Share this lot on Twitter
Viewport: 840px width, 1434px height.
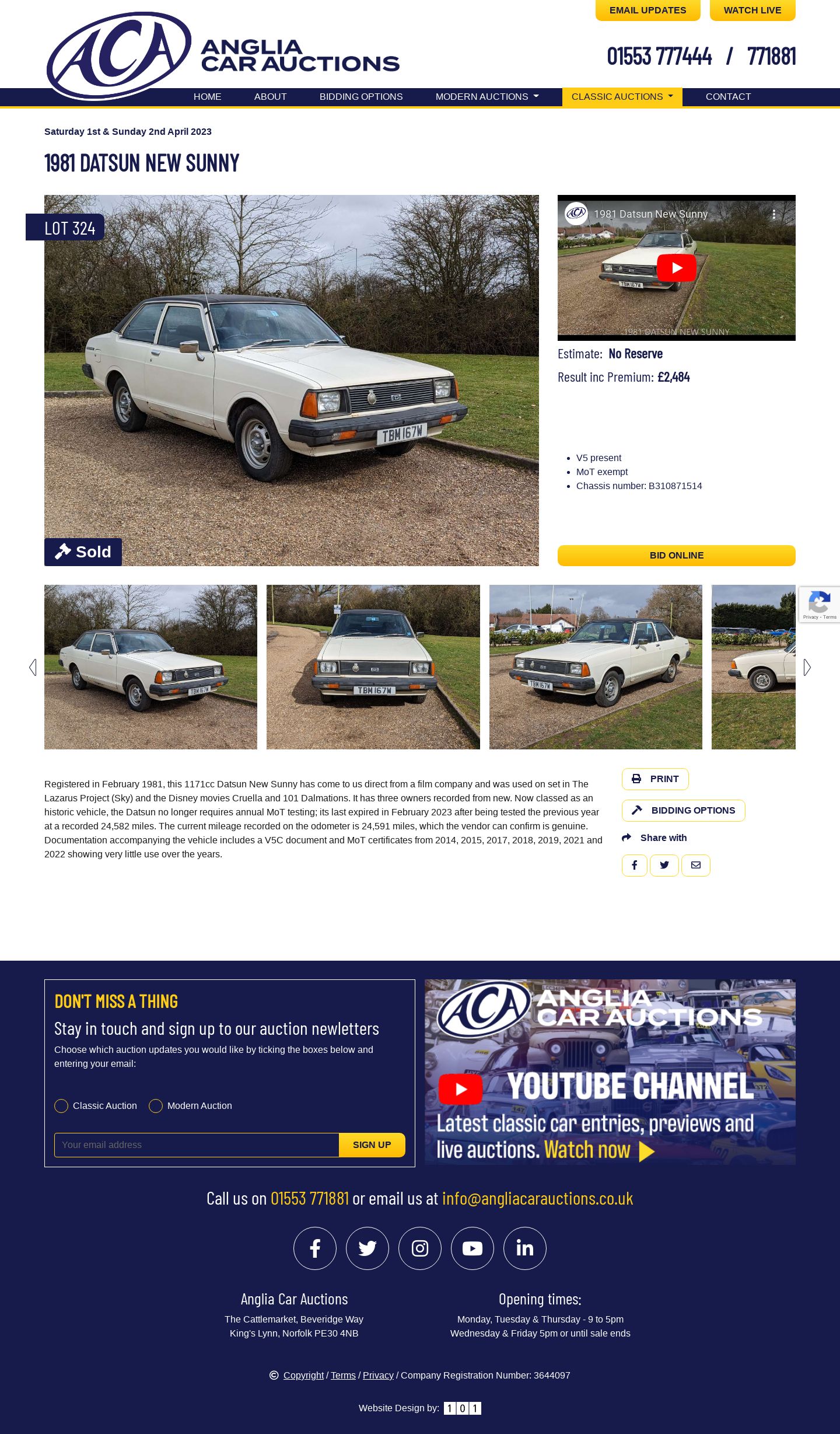pos(664,866)
